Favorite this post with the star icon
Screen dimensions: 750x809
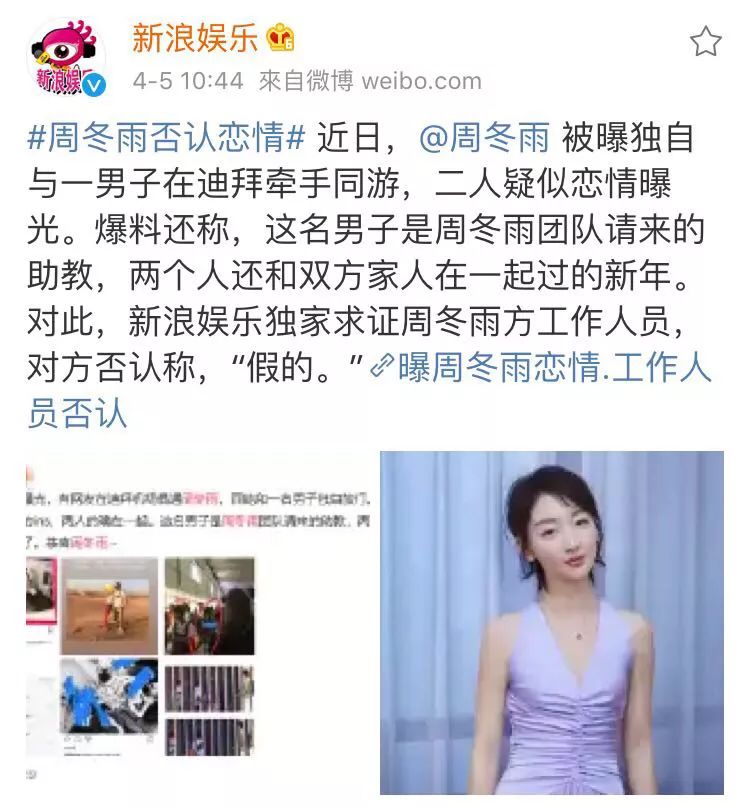click(706, 41)
